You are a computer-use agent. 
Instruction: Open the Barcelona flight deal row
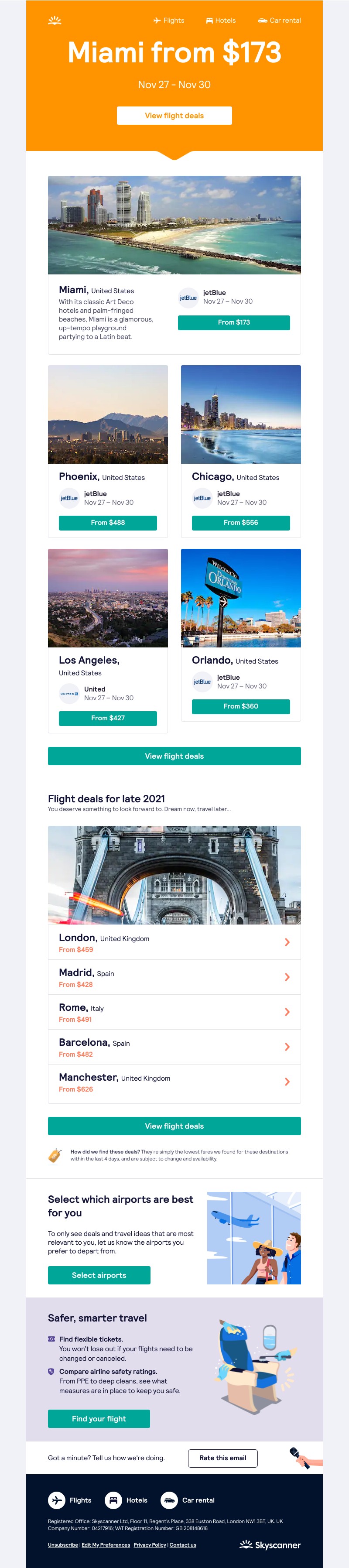(x=174, y=1047)
